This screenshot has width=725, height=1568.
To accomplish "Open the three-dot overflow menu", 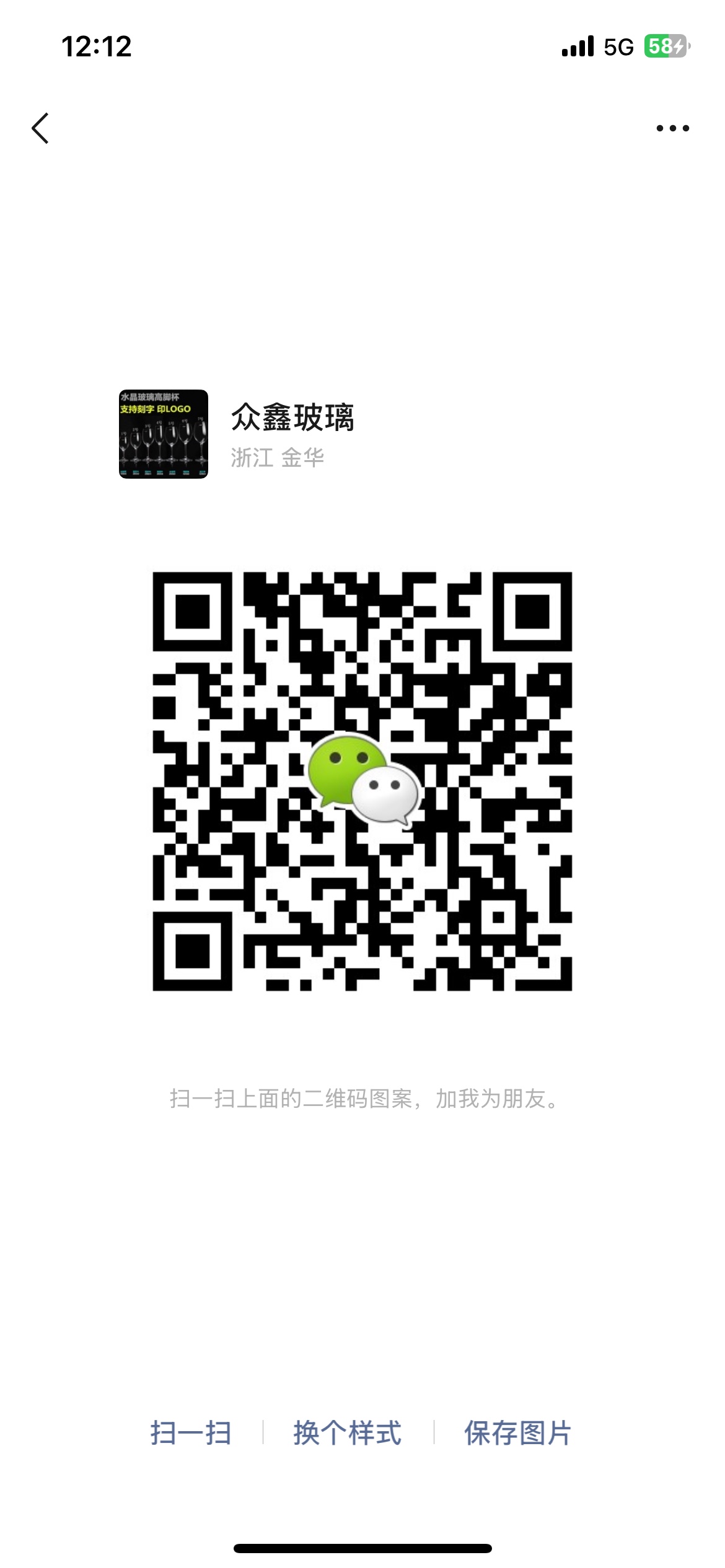I will (672, 128).
